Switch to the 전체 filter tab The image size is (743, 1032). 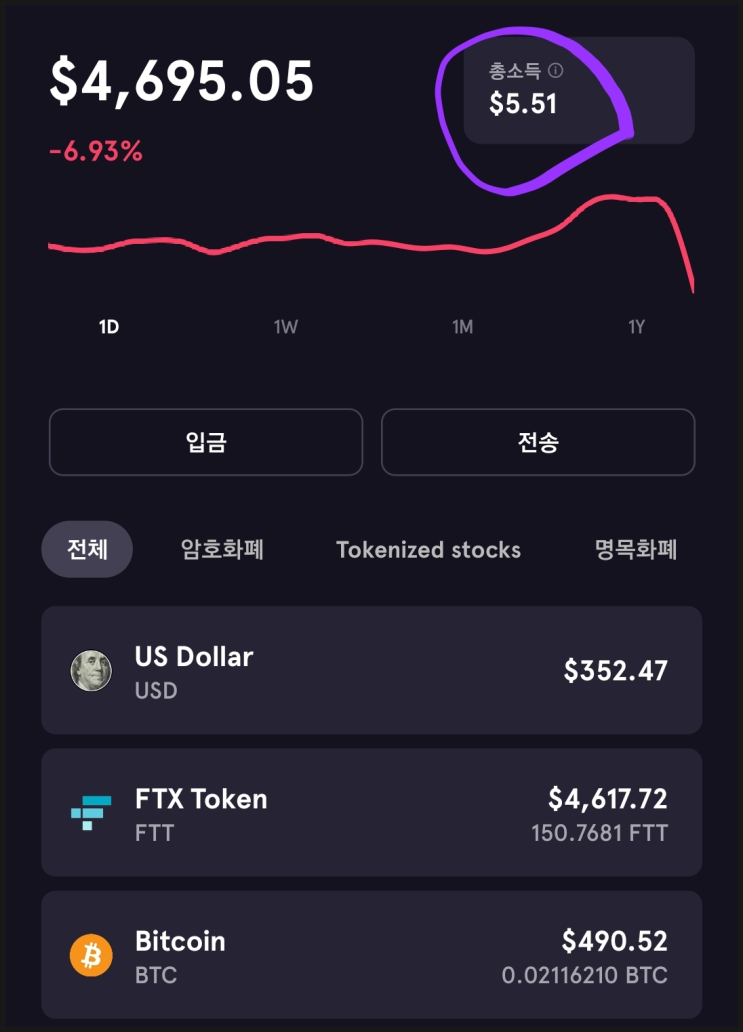pyautogui.click(x=86, y=549)
